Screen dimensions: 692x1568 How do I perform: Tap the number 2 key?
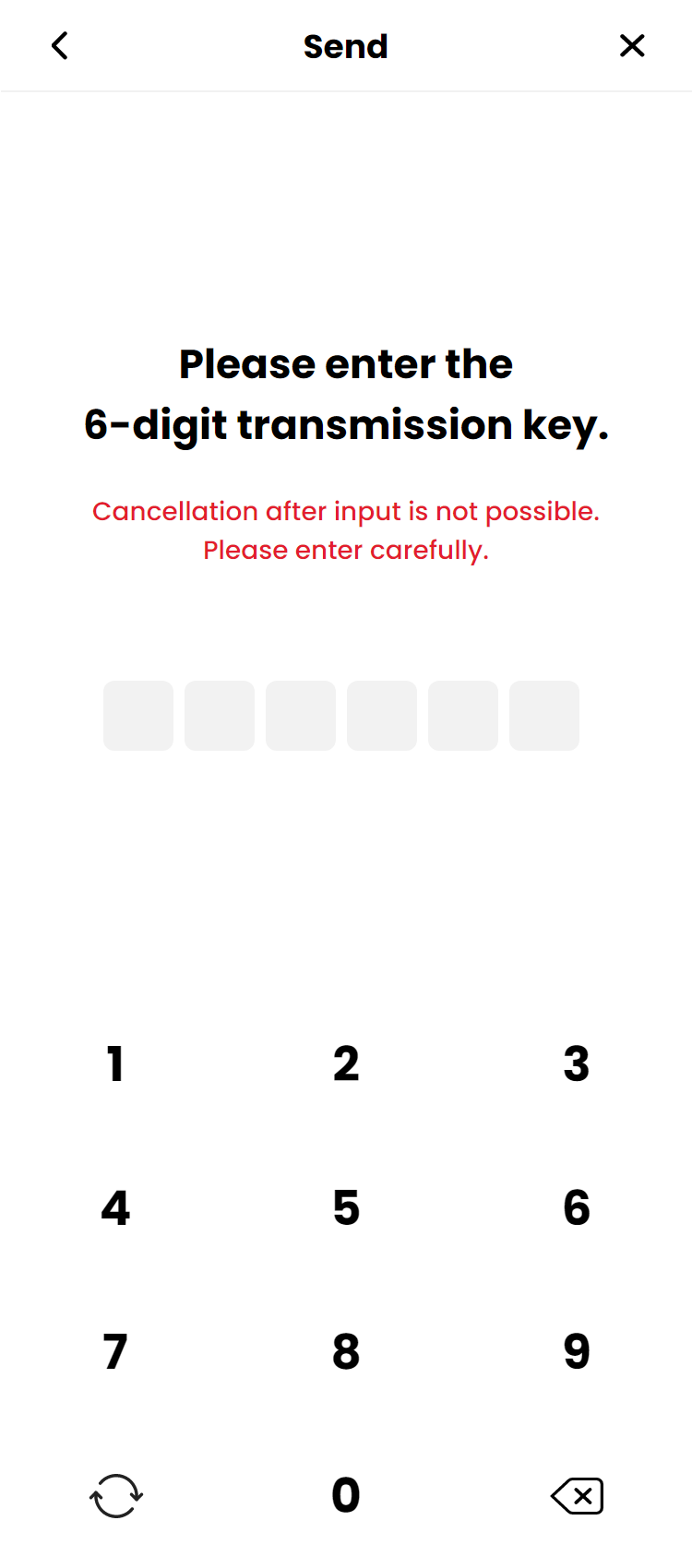[x=346, y=1063]
